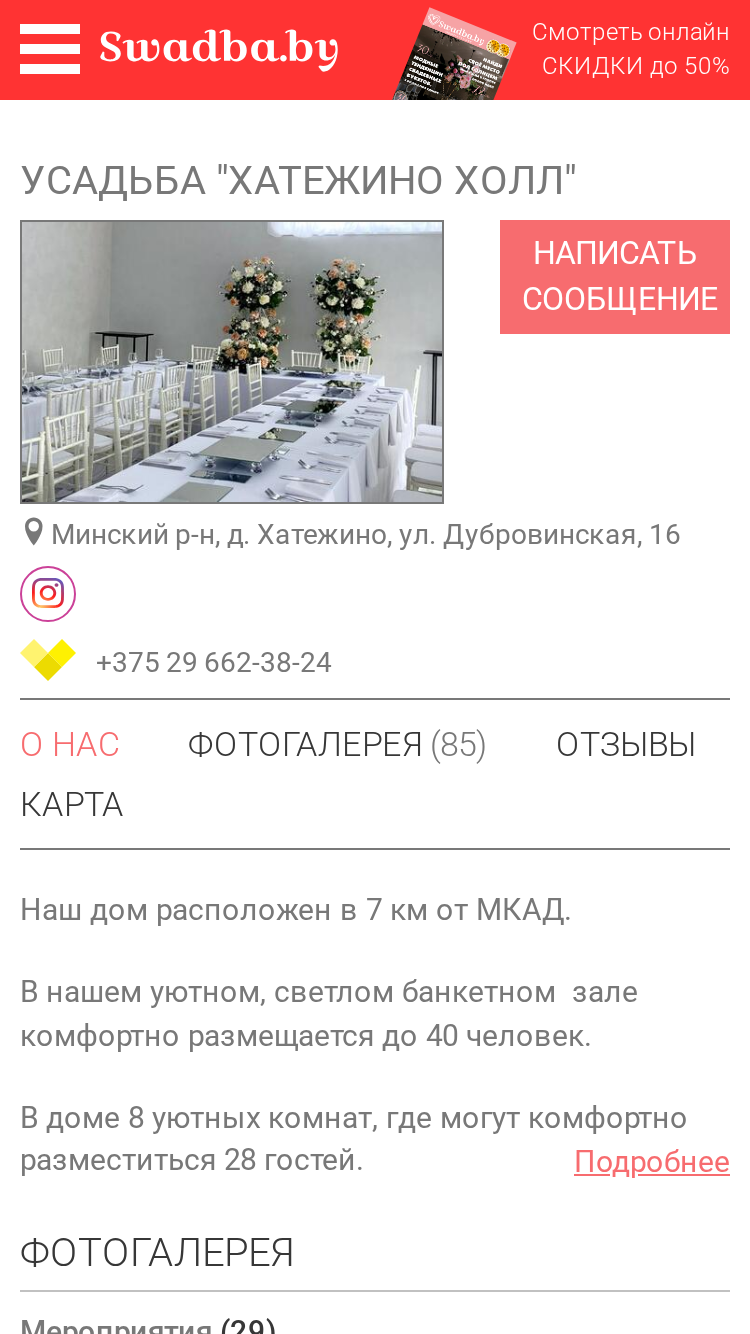Open the banquet hall main photo
750x1334 pixels.
(x=232, y=362)
